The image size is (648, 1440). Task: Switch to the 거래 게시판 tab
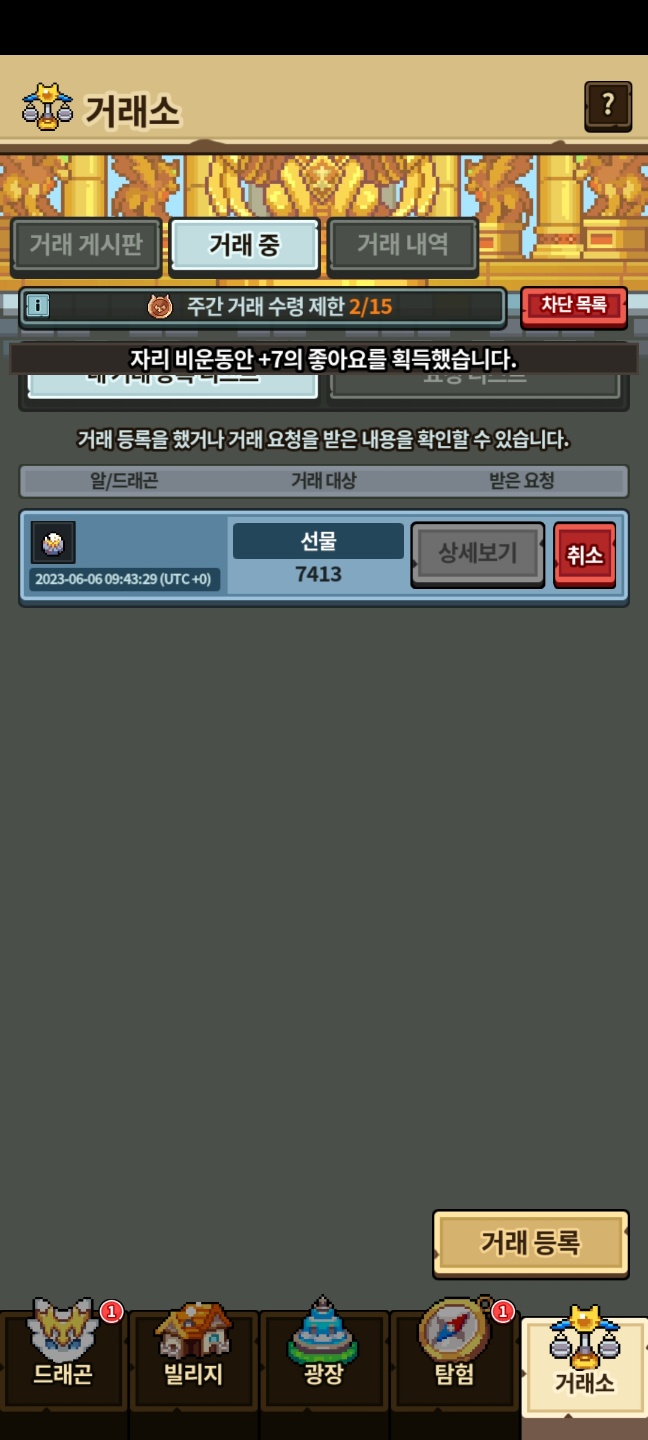[x=86, y=245]
